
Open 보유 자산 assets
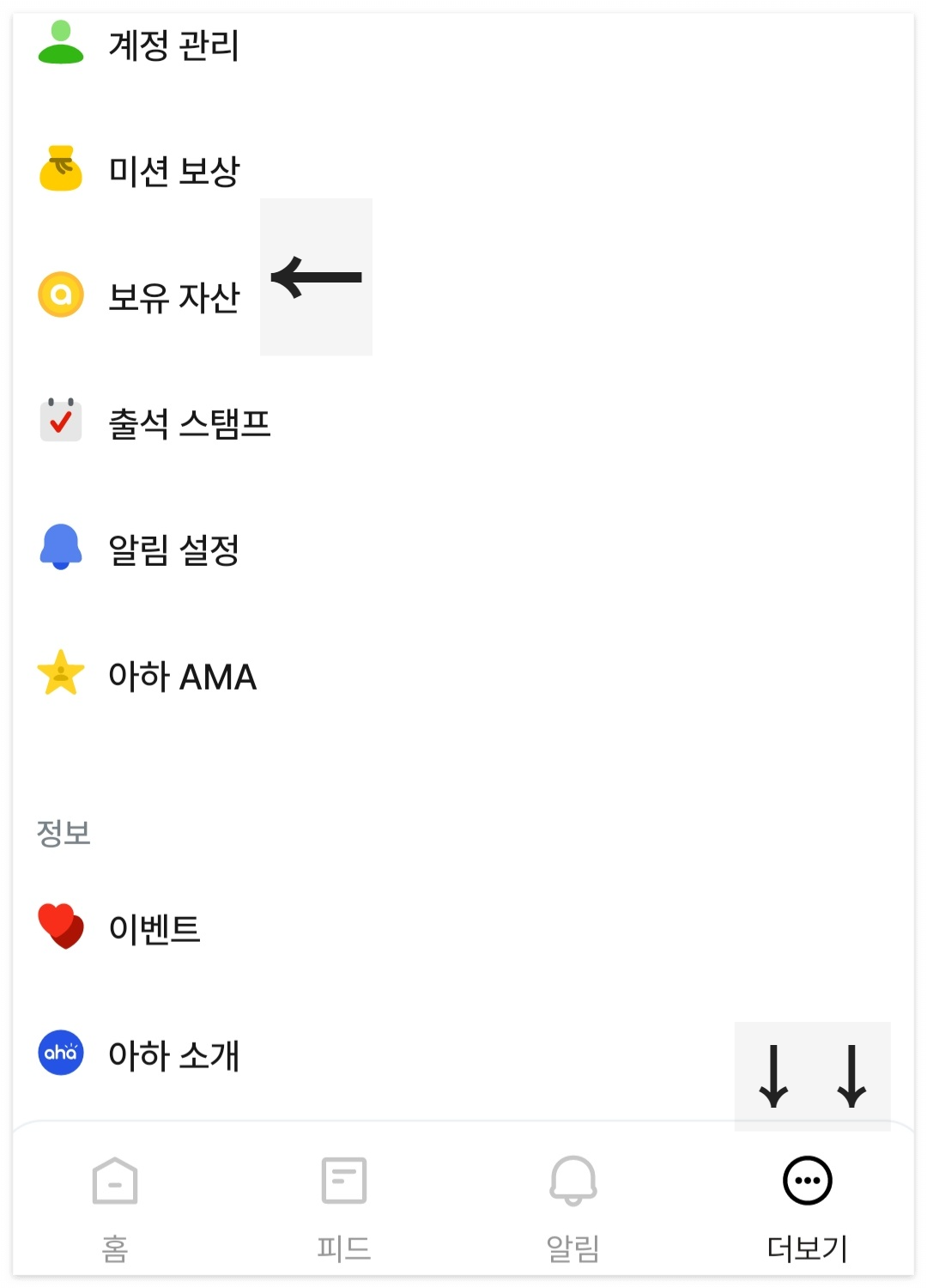[x=463, y=296]
